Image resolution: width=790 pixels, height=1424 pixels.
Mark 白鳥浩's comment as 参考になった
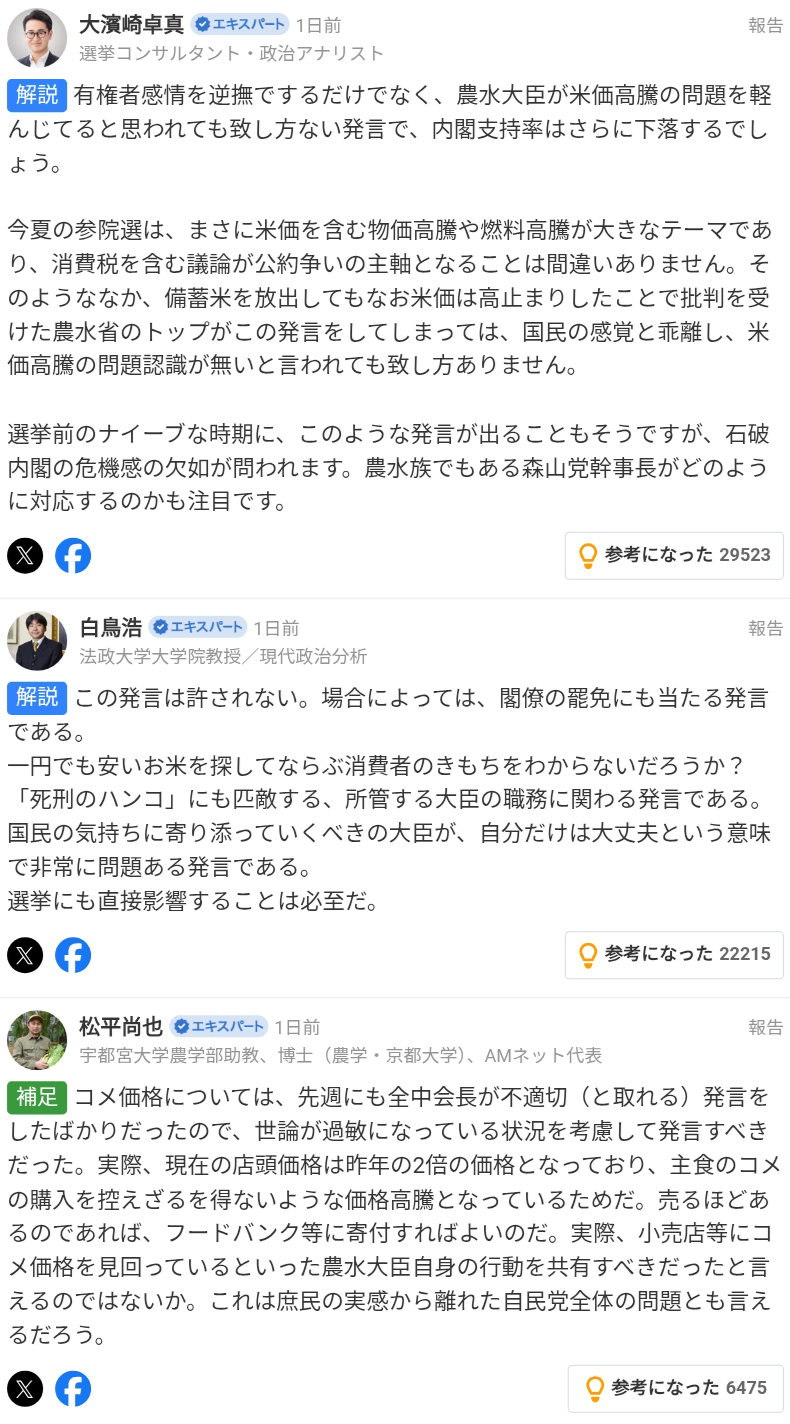pyautogui.click(x=674, y=955)
